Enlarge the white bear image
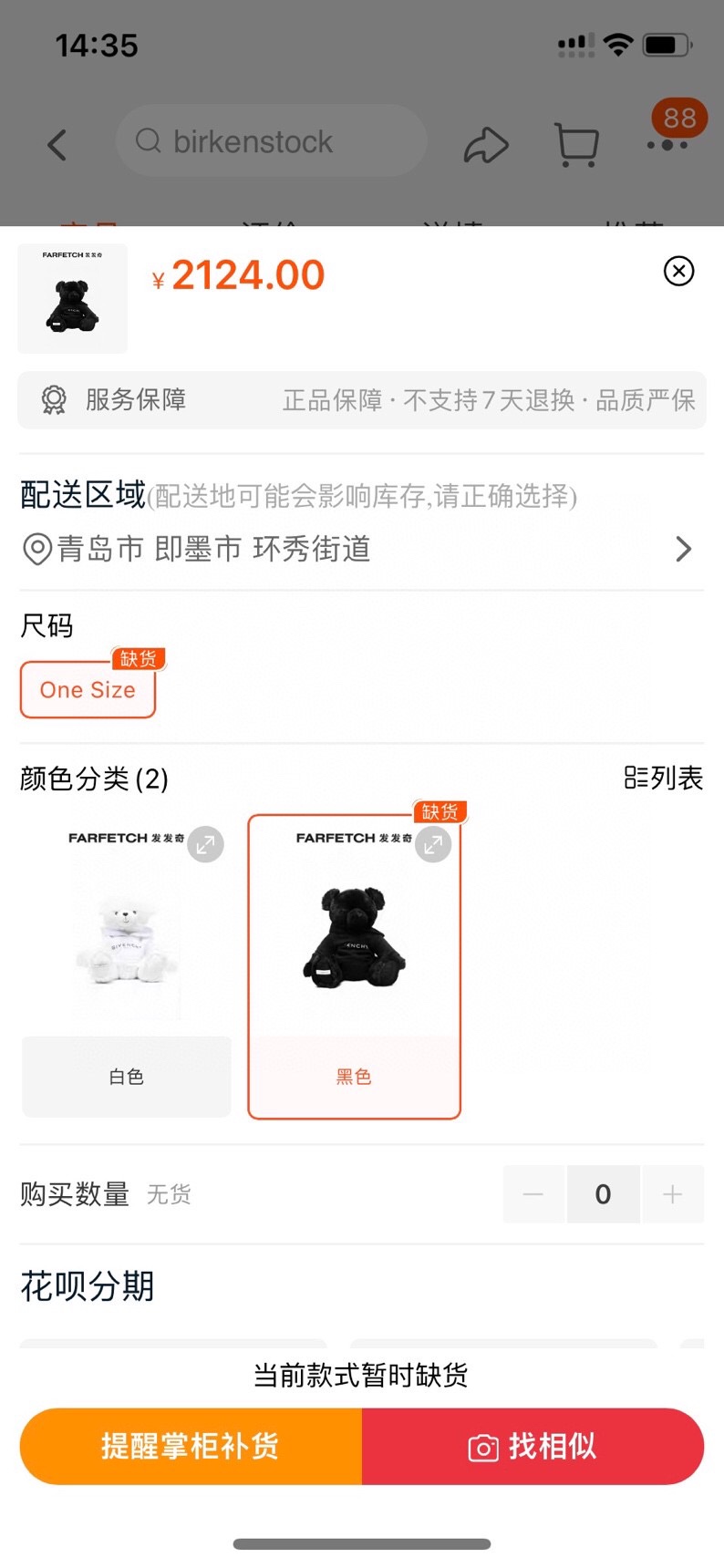724x1568 pixels. click(206, 844)
